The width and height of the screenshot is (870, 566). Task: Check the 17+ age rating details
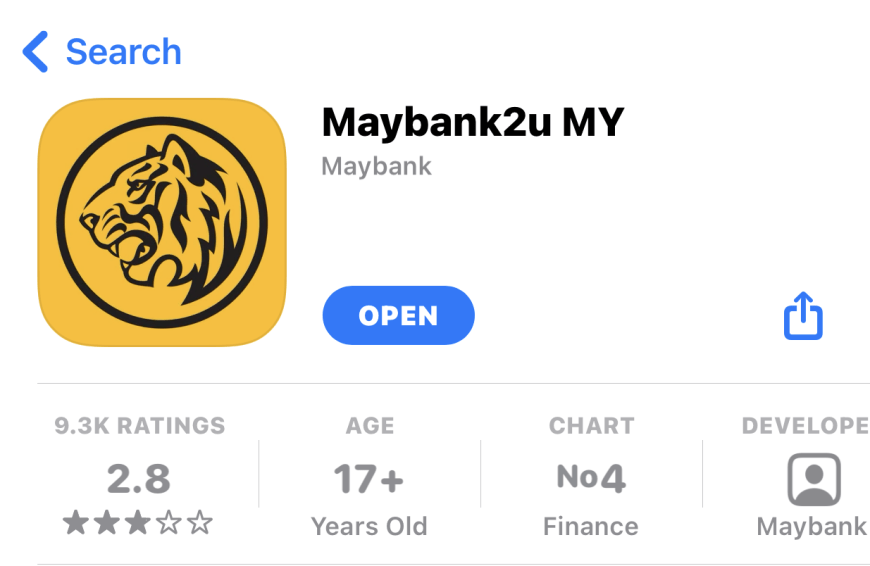tap(369, 479)
